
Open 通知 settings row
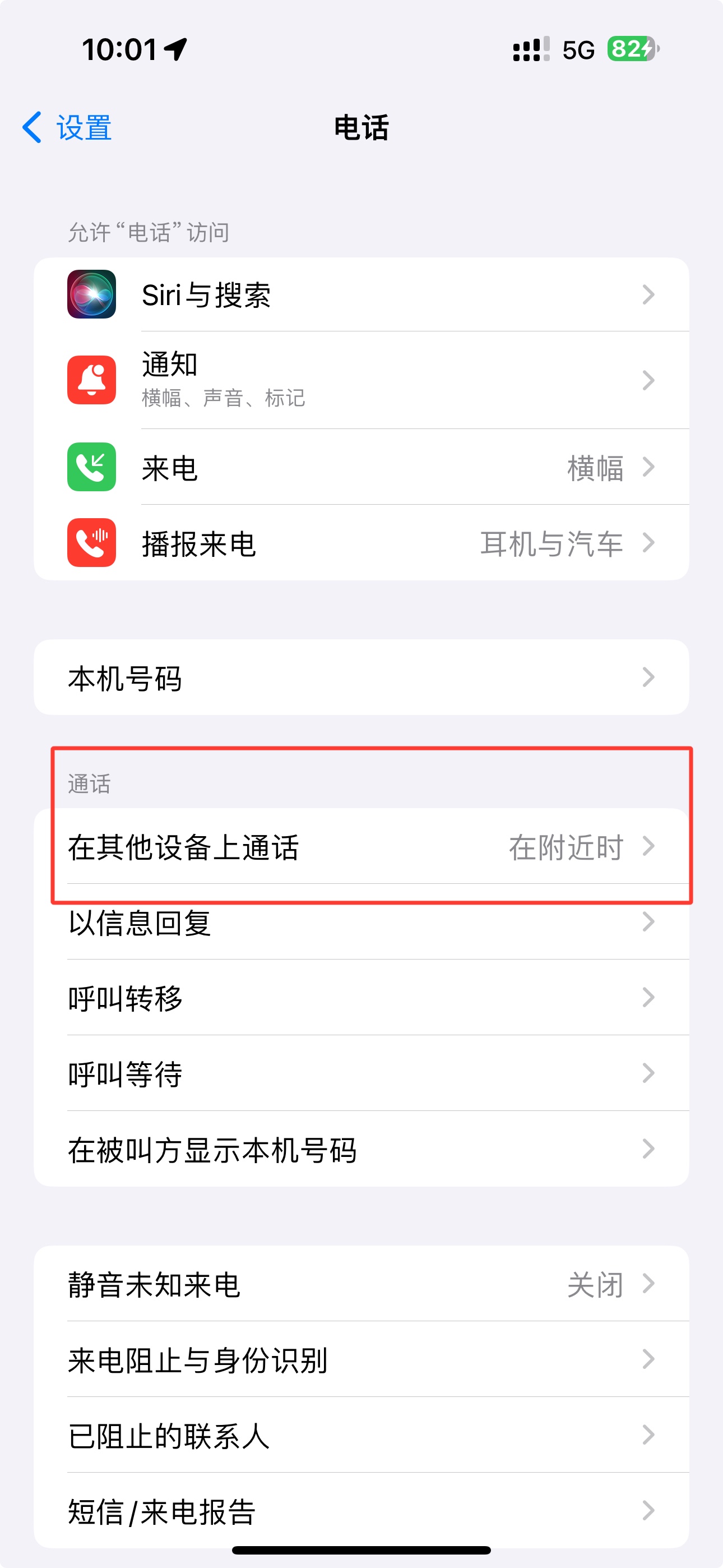coord(360,380)
